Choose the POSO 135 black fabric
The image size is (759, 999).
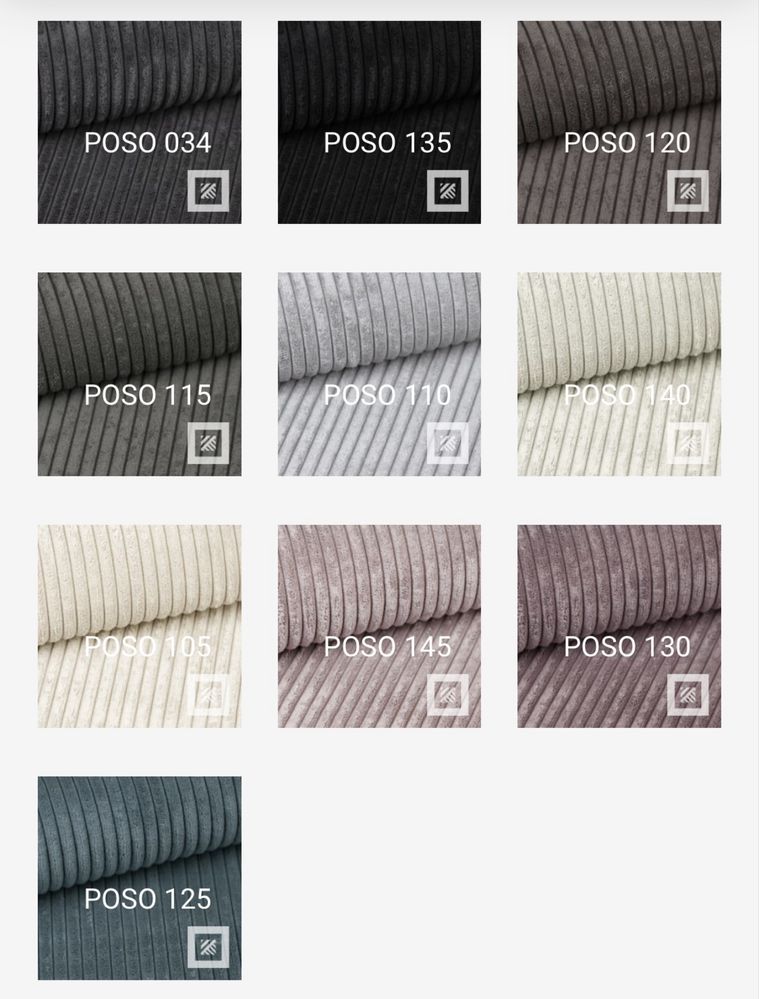[x=379, y=122]
